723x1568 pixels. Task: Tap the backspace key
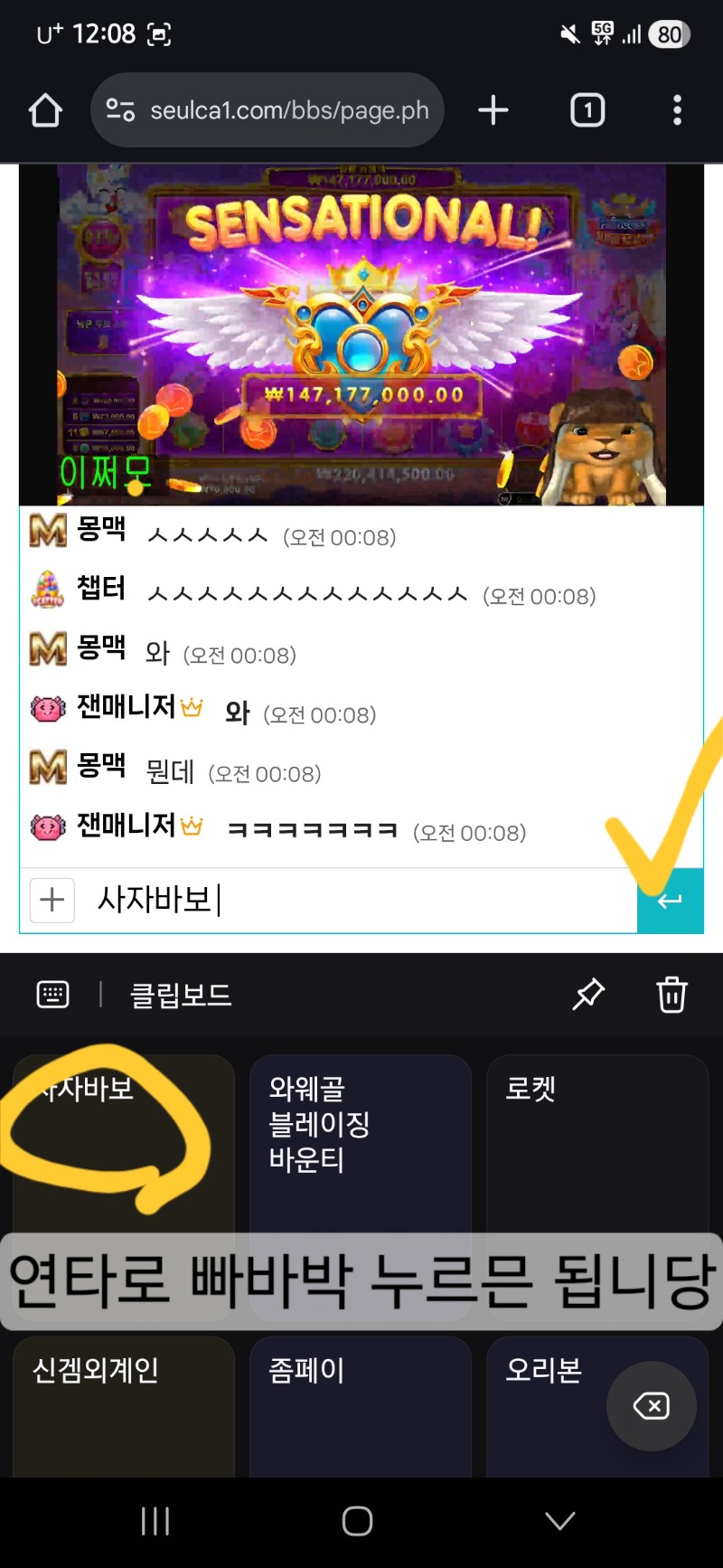tap(652, 1406)
